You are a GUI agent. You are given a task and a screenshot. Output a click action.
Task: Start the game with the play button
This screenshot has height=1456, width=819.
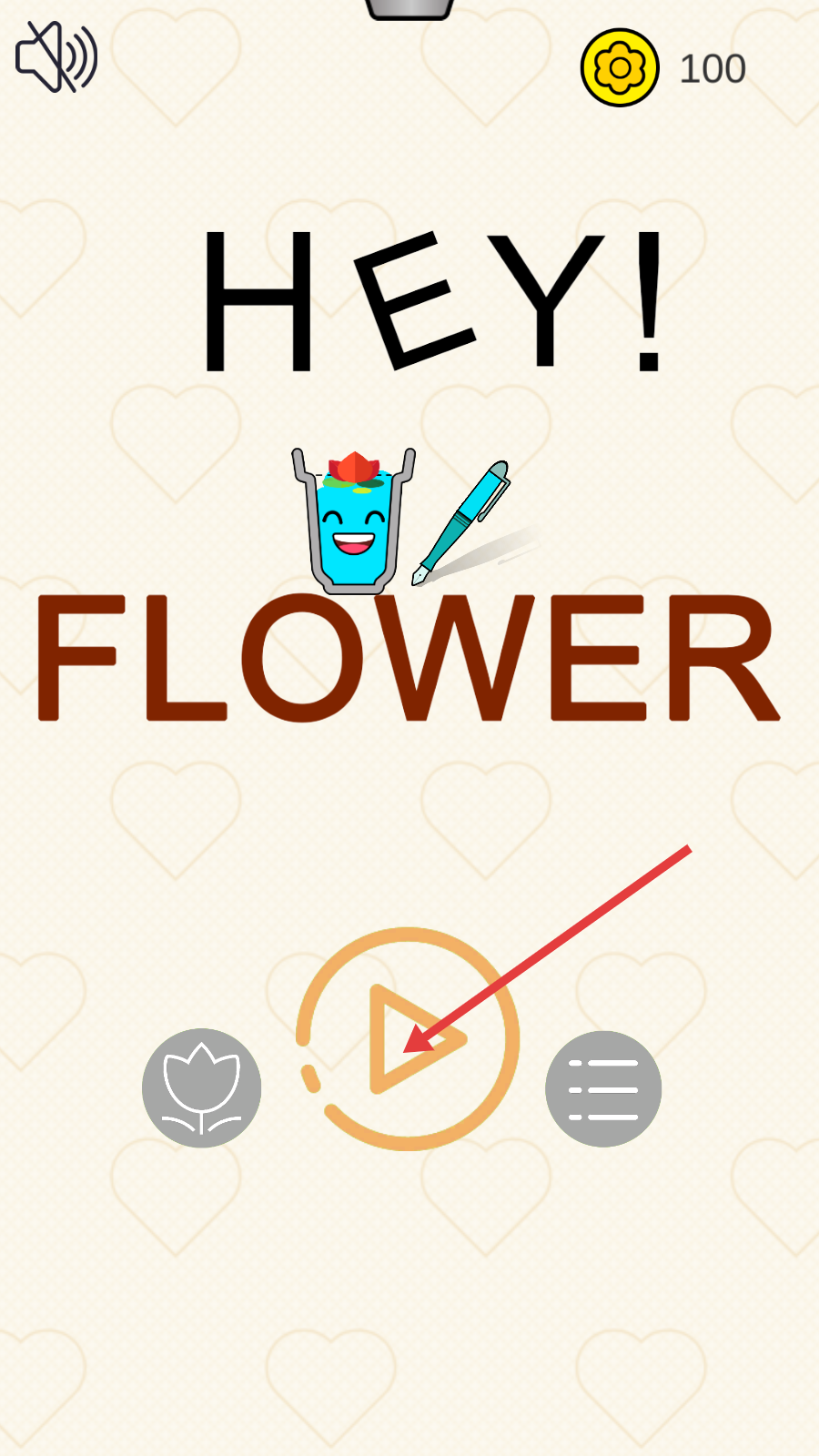tap(409, 1039)
